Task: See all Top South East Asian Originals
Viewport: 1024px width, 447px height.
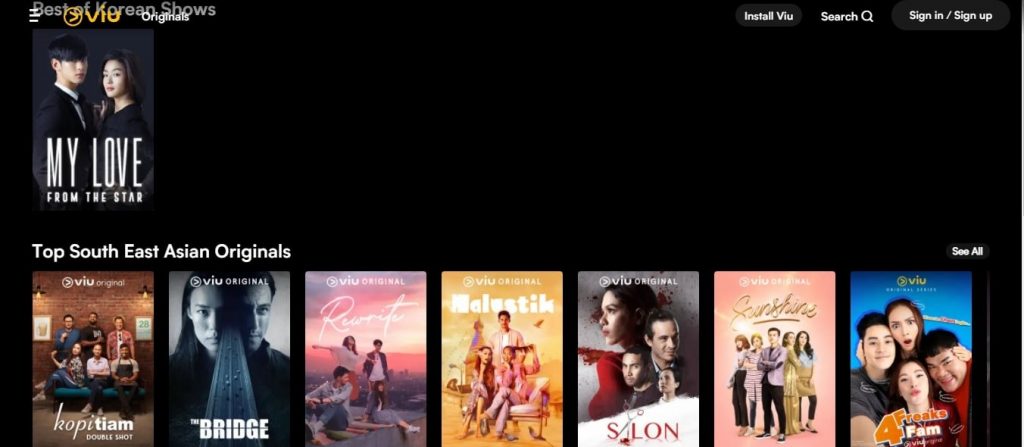Action: point(967,251)
